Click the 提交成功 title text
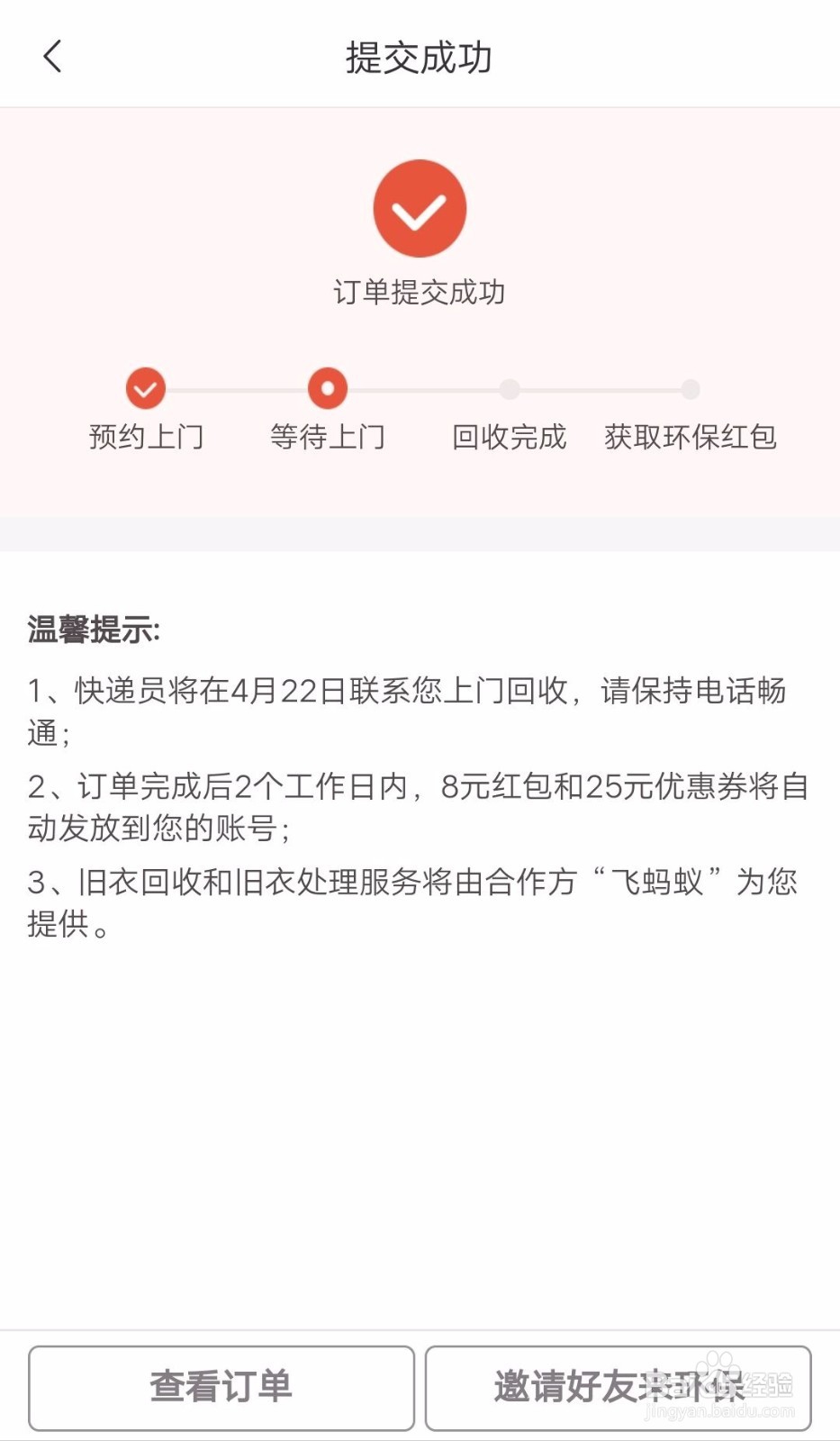 (420, 56)
